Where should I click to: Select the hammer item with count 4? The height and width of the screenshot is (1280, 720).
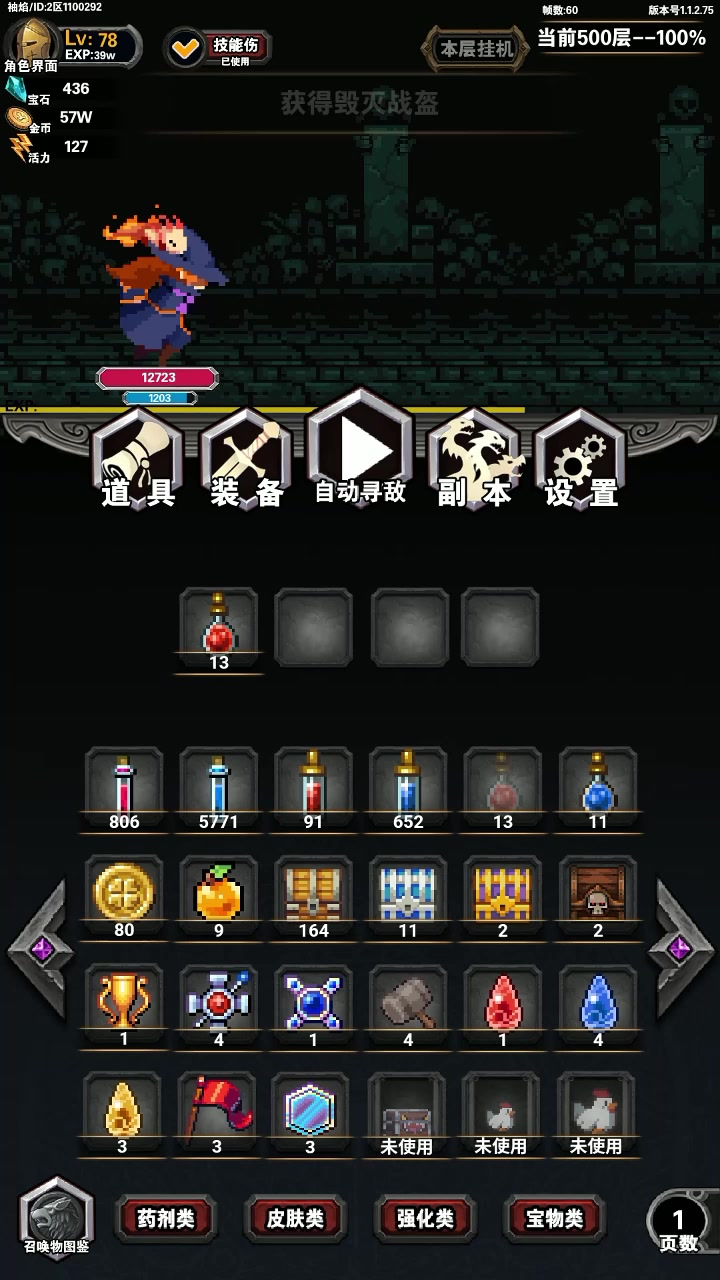tap(408, 1002)
